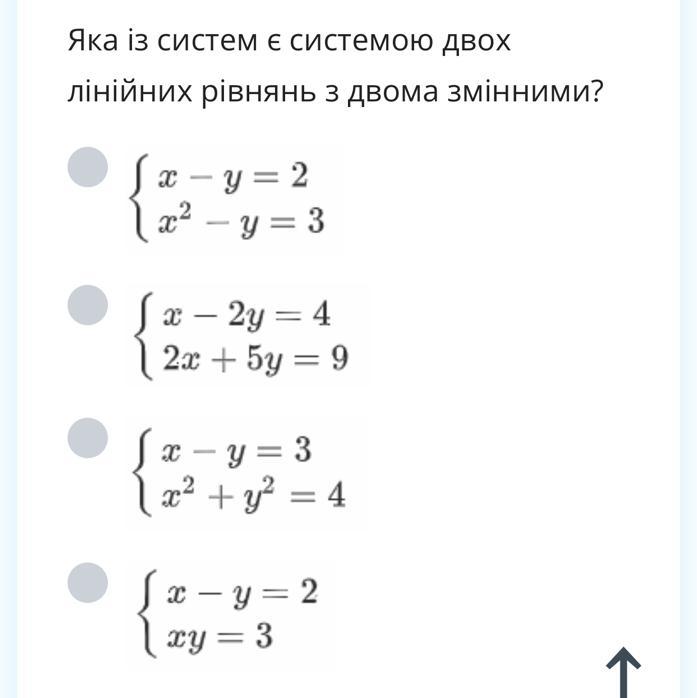Choose the system x − 2y = 4, 2x + 5y = 9
697x698 pixels.
[x=88, y=305]
